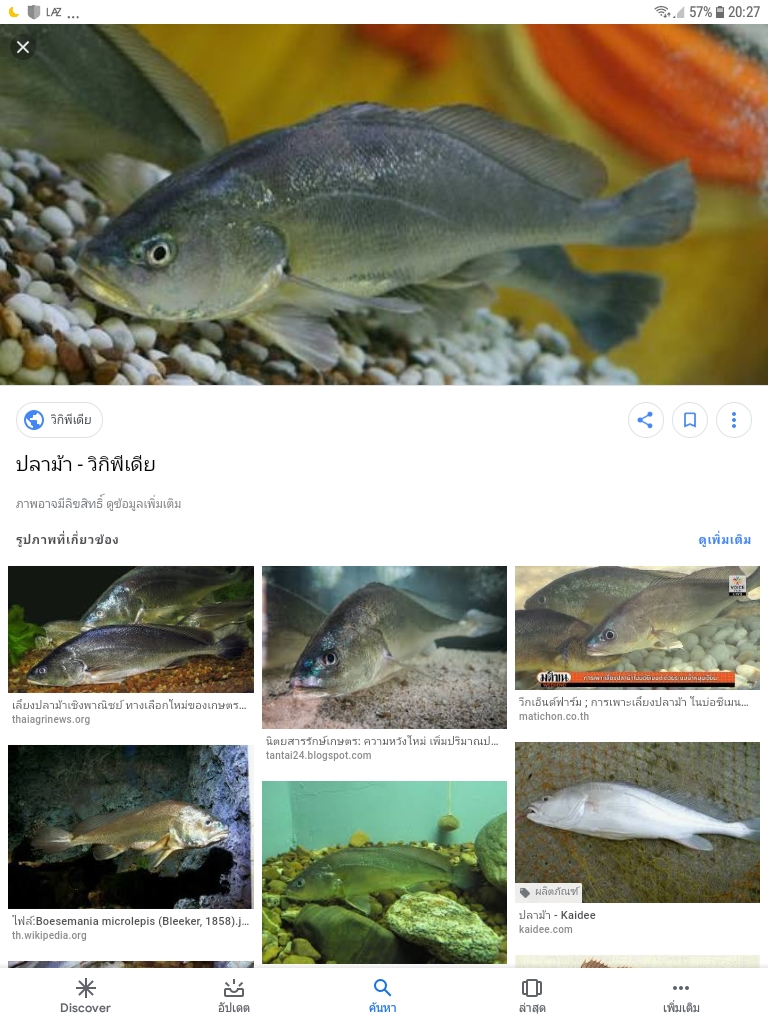768x1024 pixels.
Task: Close the image viewer
Action: pyautogui.click(x=23, y=47)
